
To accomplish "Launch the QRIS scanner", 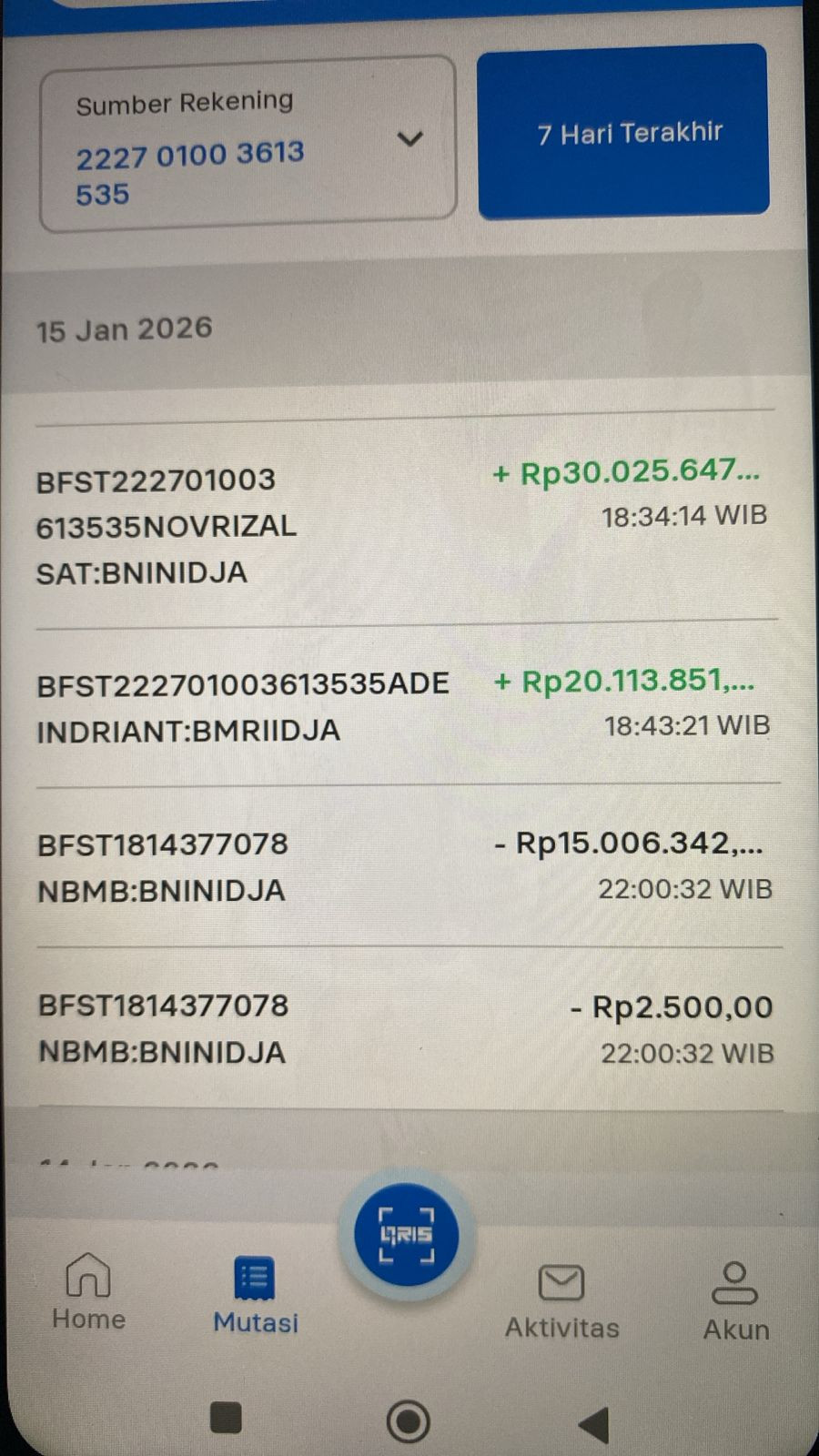I will pyautogui.click(x=407, y=1235).
